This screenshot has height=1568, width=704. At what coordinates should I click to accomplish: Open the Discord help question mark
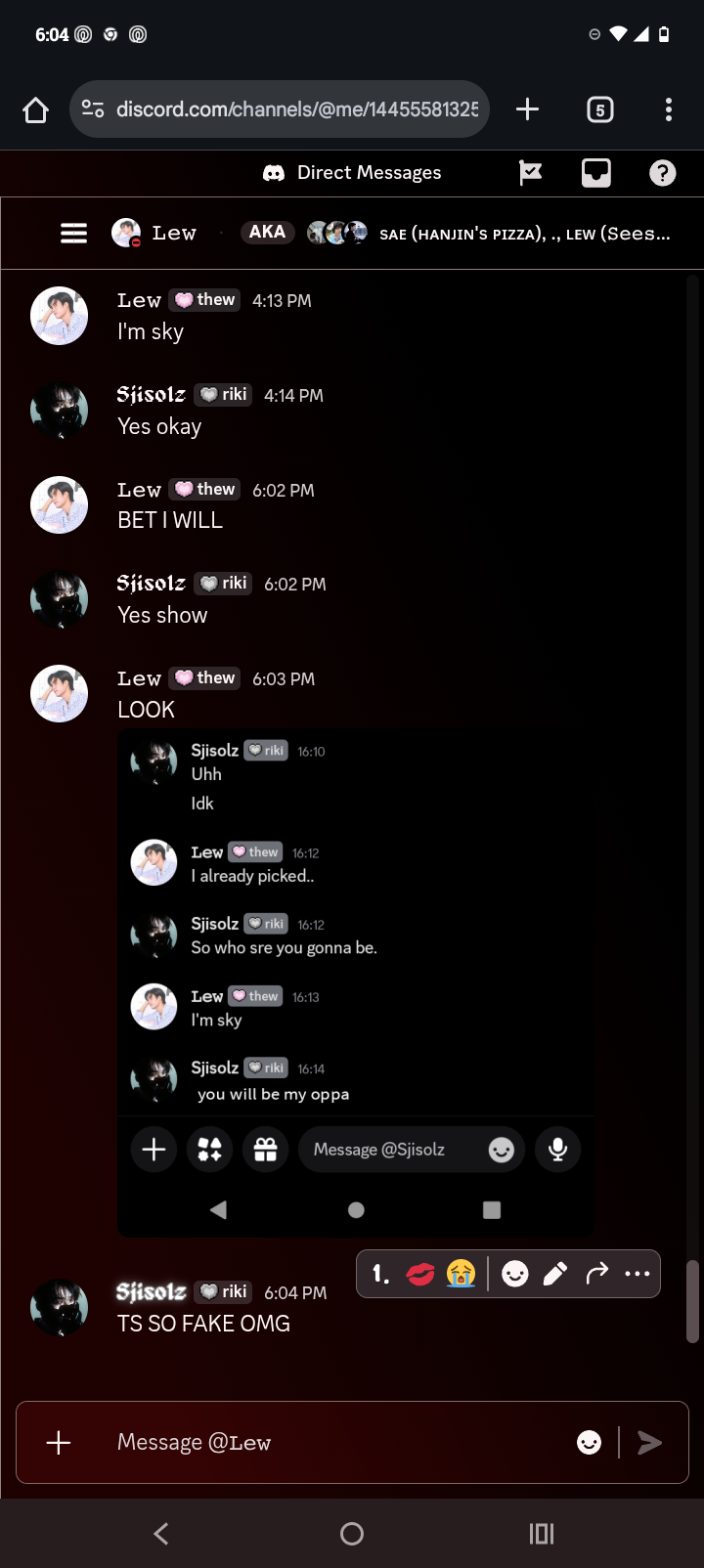pyautogui.click(x=662, y=173)
